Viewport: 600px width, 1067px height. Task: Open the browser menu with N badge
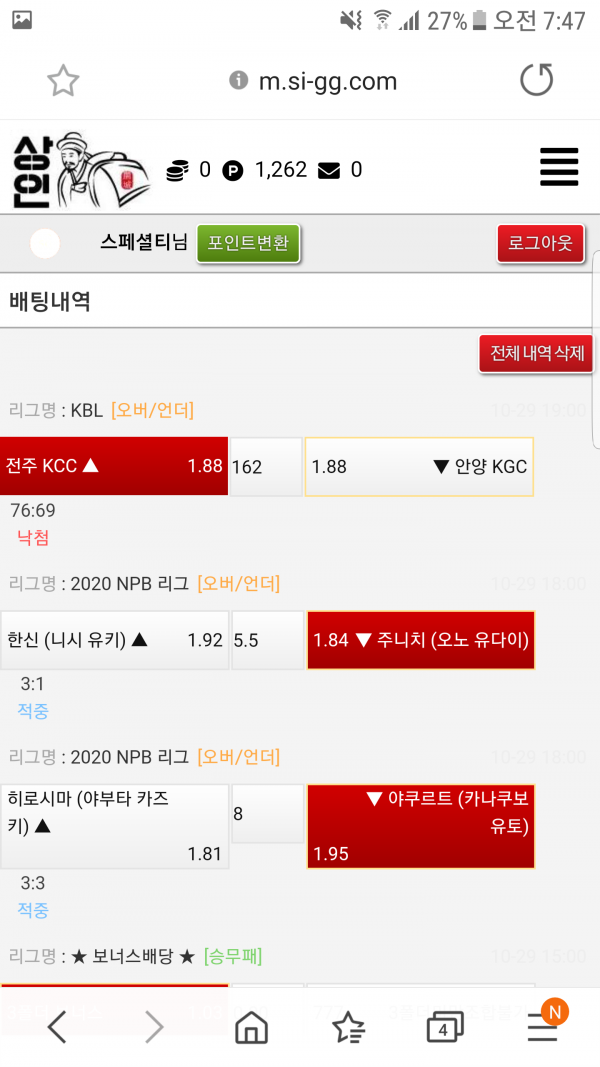(543, 1025)
